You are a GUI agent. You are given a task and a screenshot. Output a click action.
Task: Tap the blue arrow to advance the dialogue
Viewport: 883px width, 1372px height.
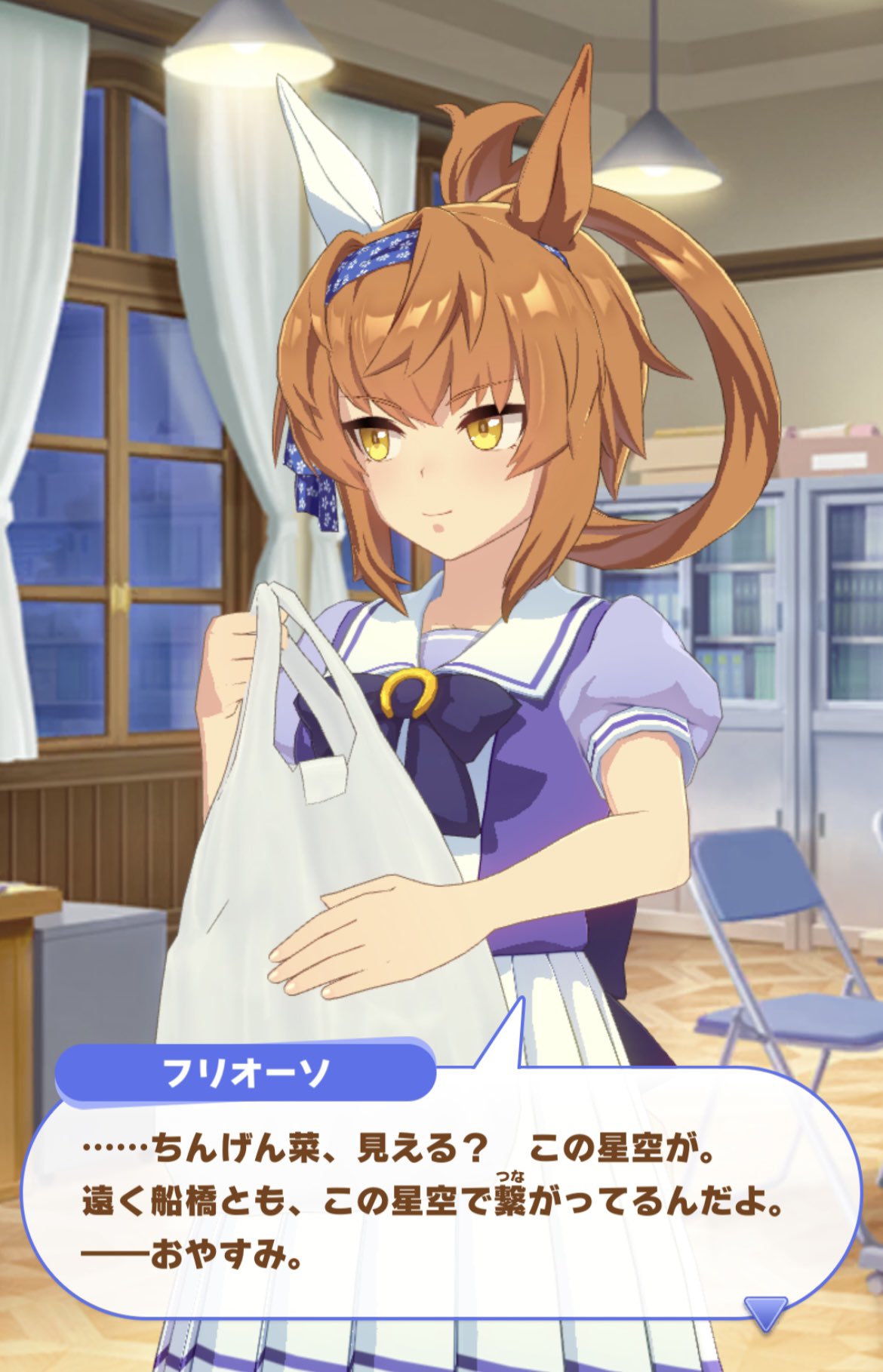click(x=765, y=1313)
